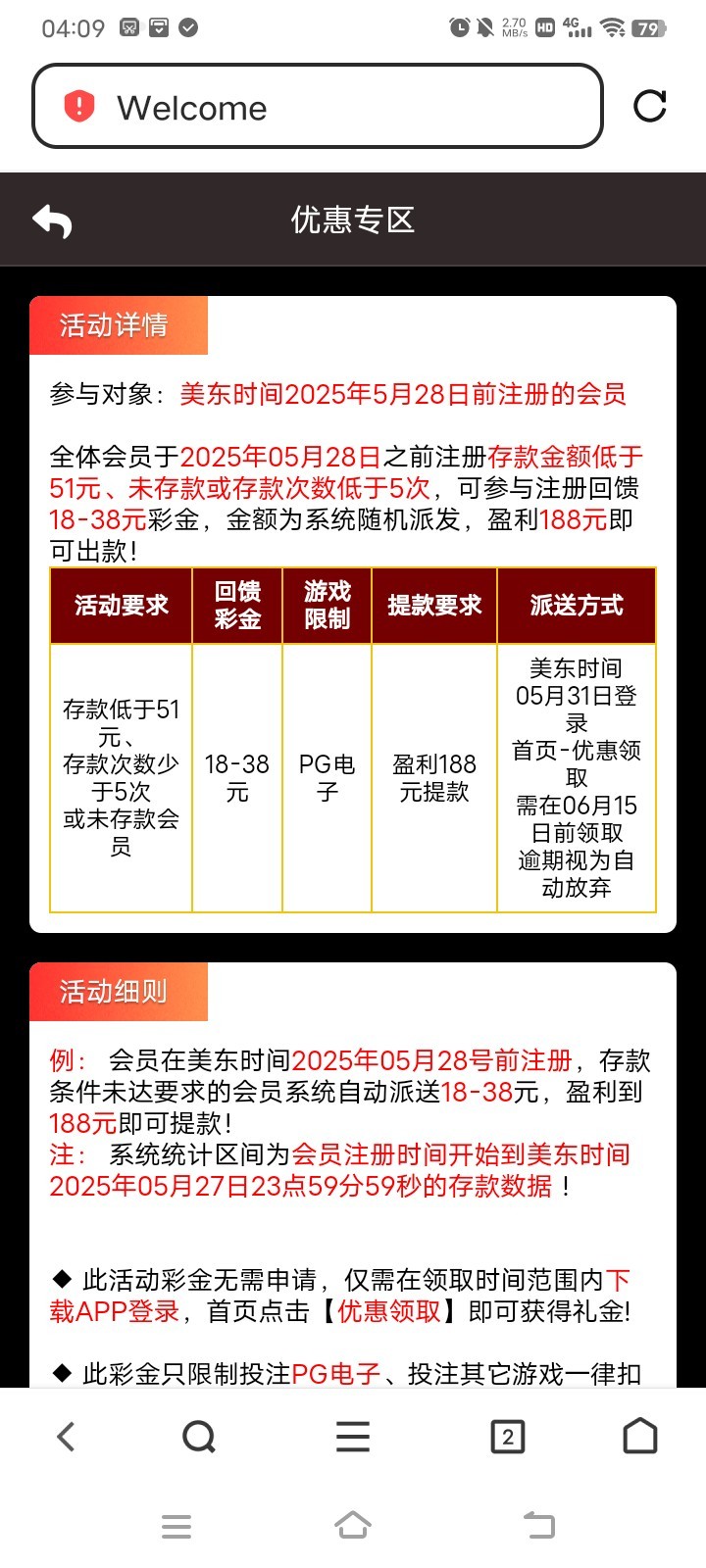Open the browser search icon
The width and height of the screenshot is (706, 1568).
[199, 1437]
